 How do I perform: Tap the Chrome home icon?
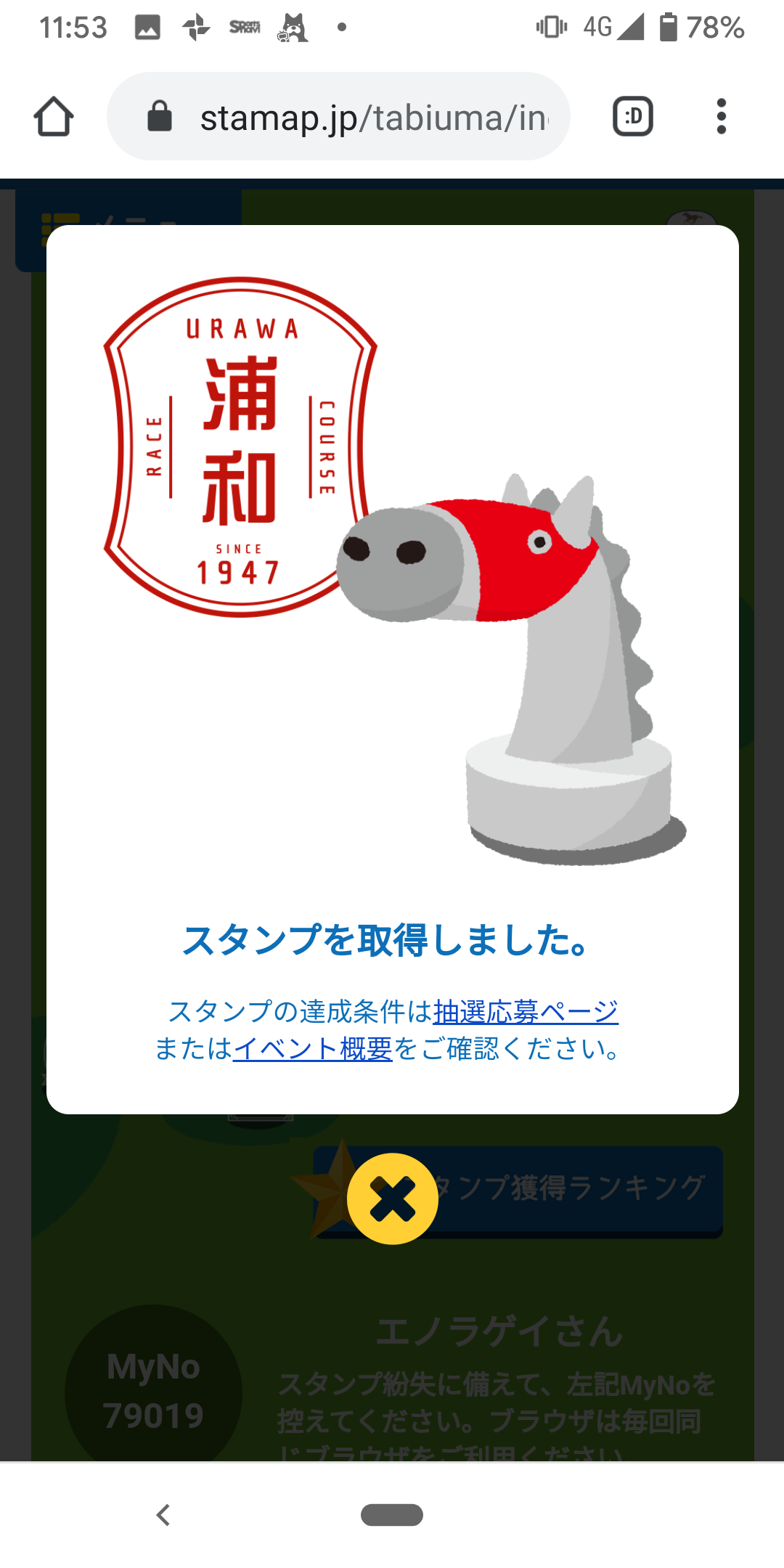pos(54,116)
